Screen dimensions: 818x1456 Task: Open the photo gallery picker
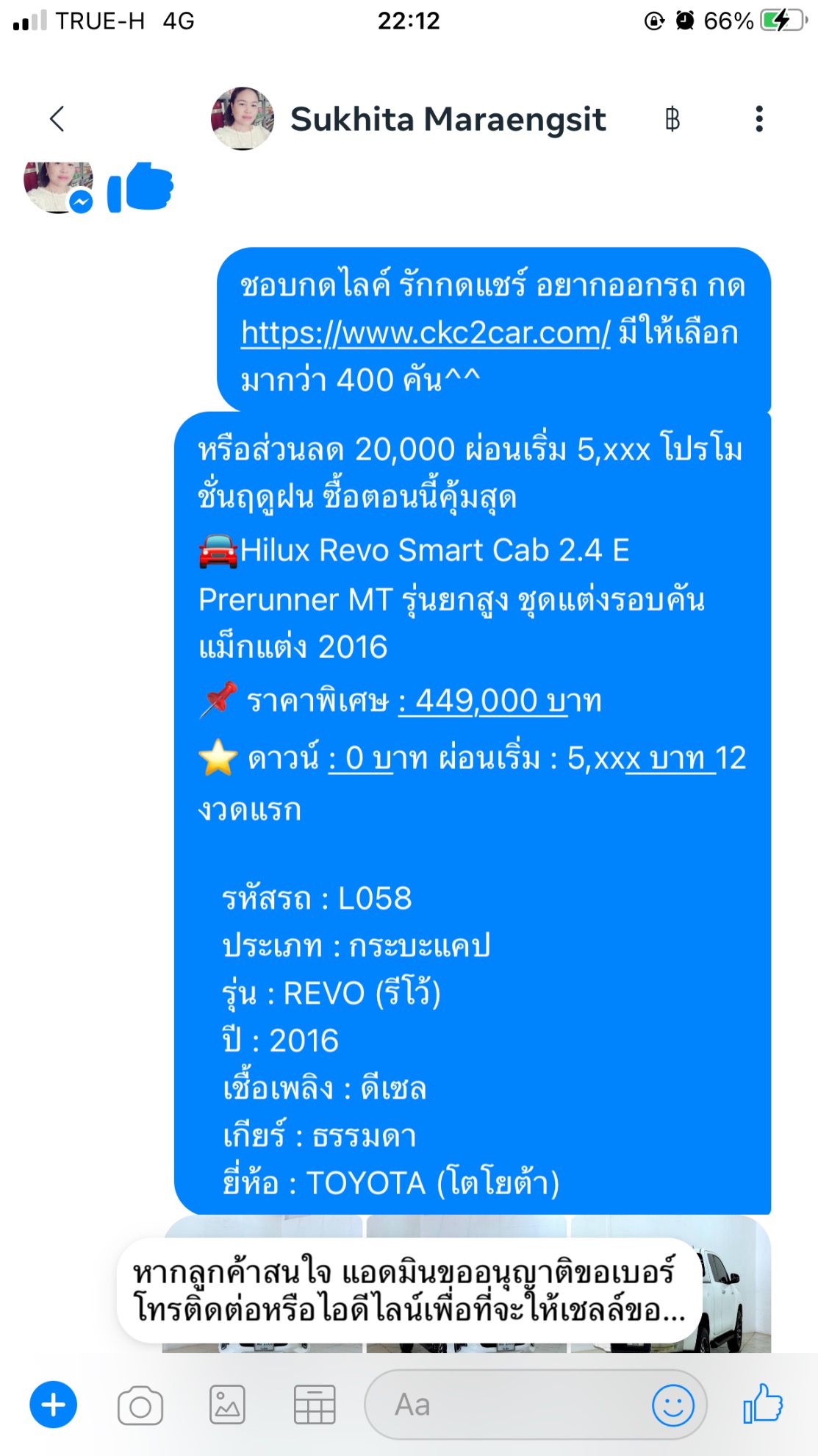pyautogui.click(x=227, y=1405)
